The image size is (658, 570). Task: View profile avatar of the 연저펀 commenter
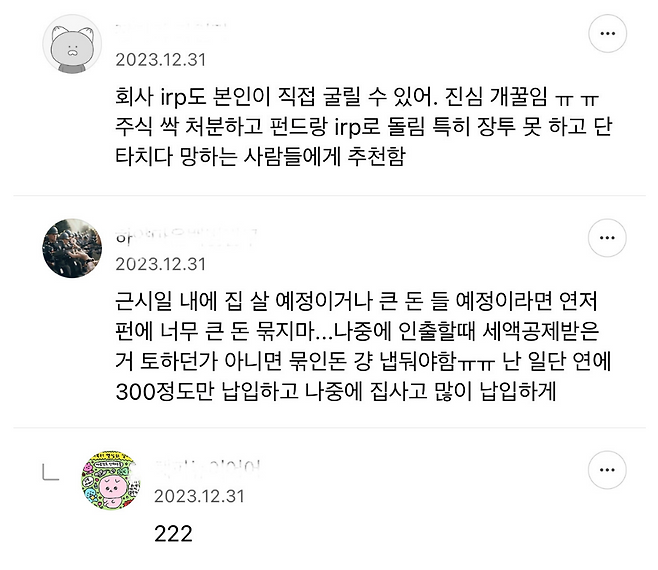tap(72, 247)
